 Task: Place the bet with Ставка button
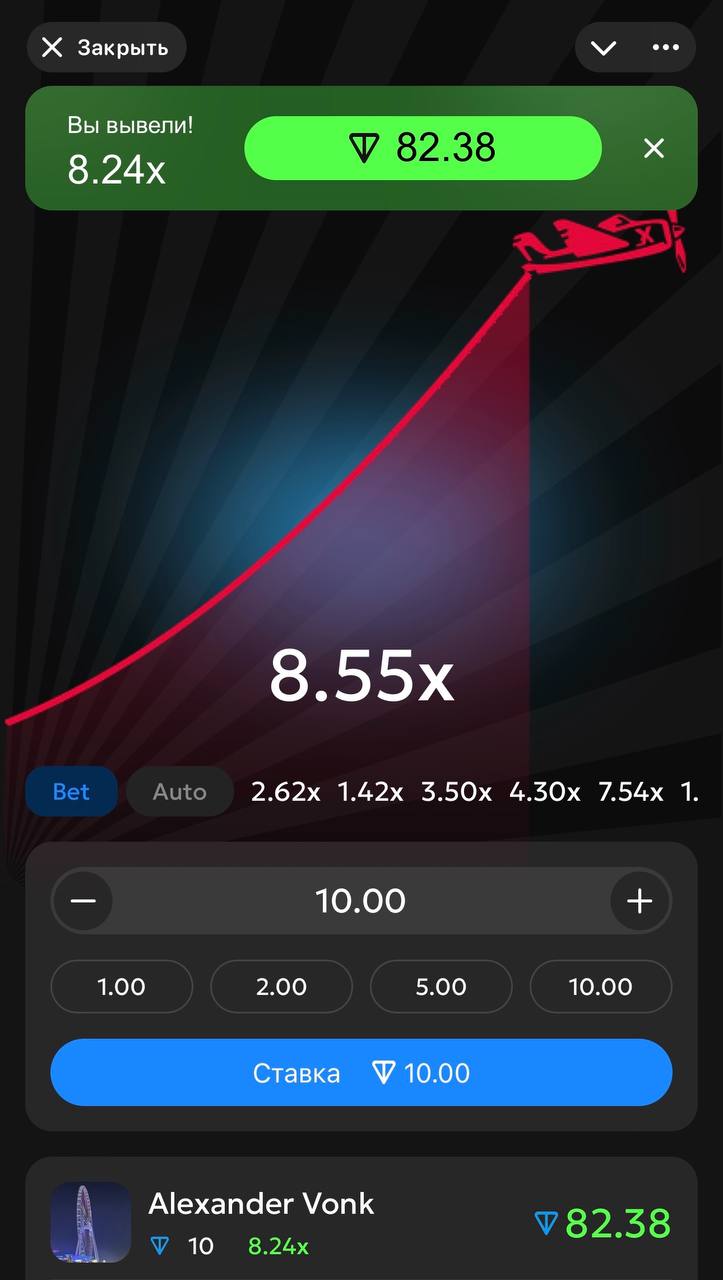(361, 1072)
